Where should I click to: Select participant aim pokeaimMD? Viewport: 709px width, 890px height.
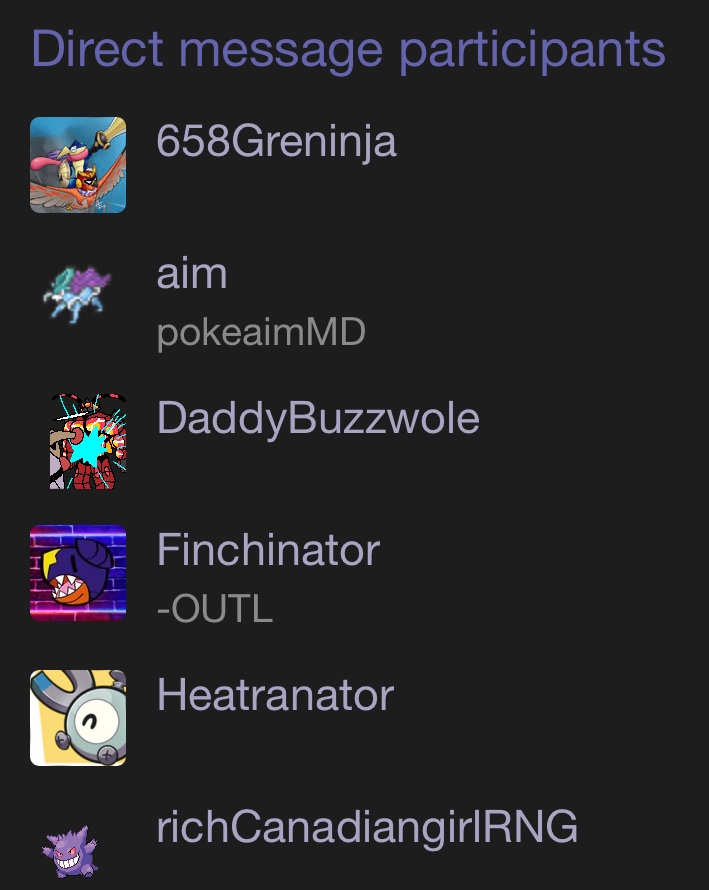tap(260, 300)
